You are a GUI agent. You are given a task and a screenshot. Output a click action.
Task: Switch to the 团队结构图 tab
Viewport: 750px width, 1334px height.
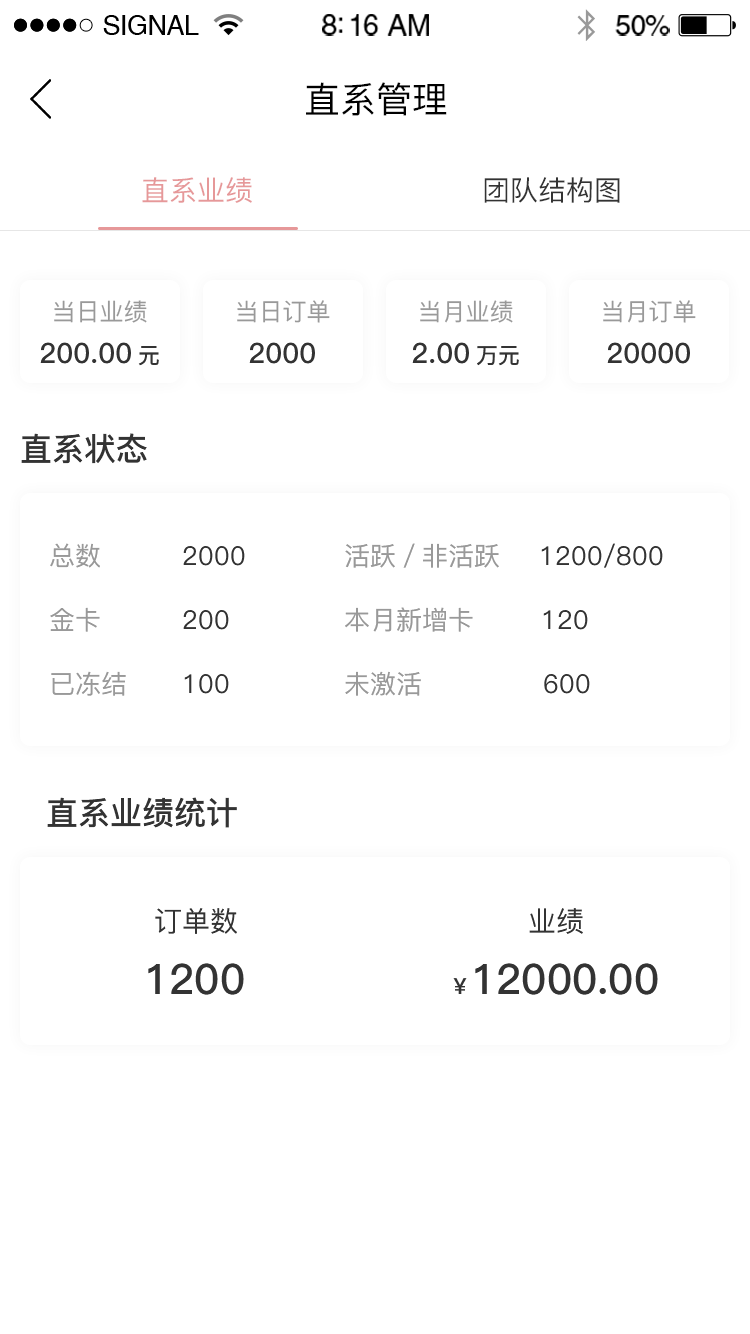pos(552,190)
